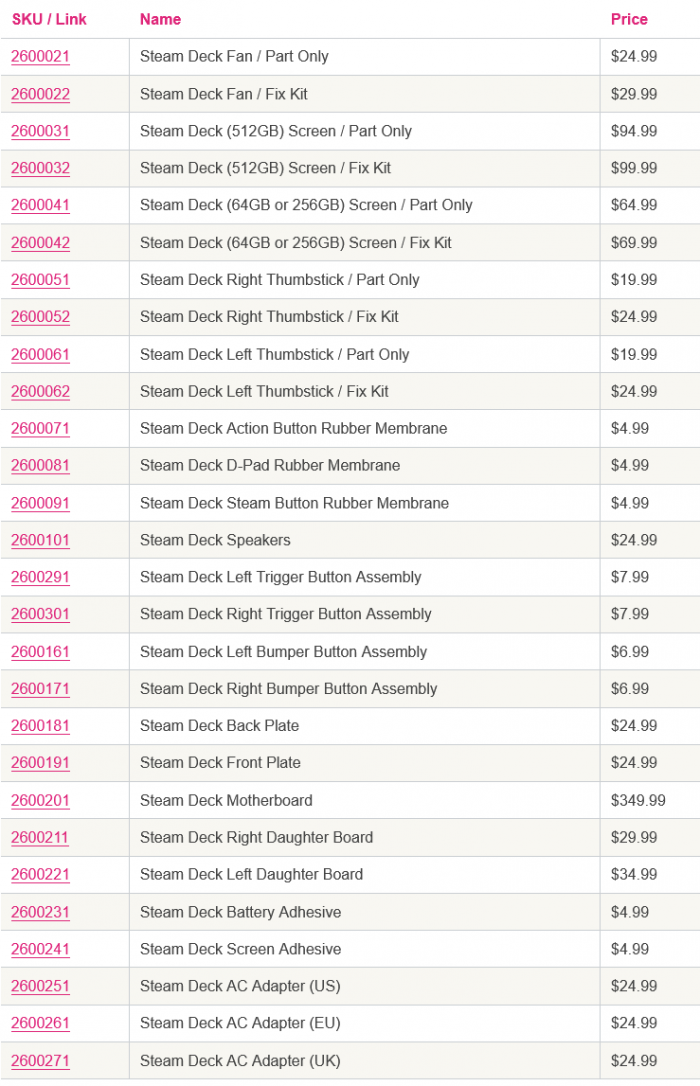Open SKU 2600231 Battery Adhesive

tap(40, 912)
